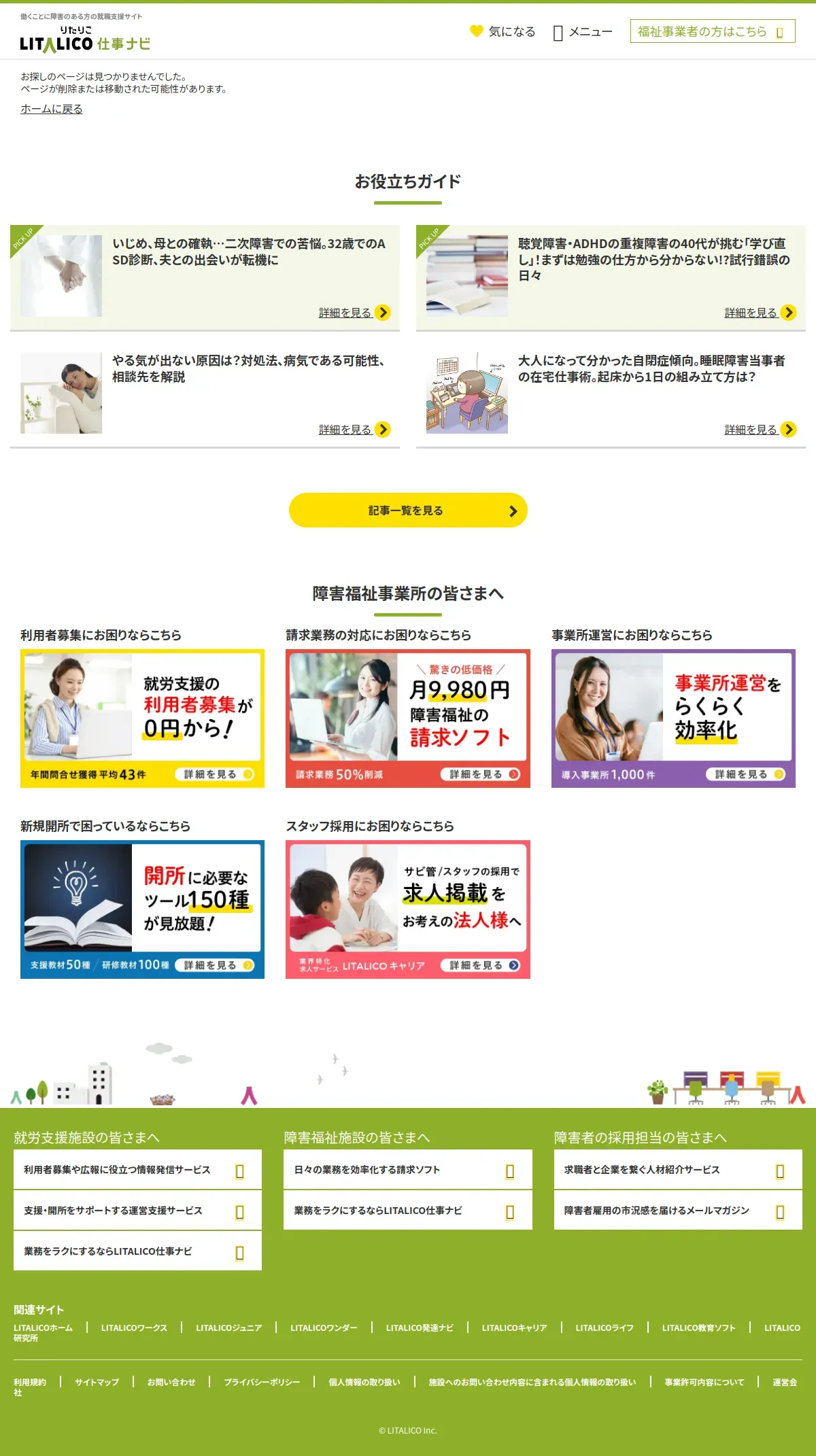Select 求職者と企業を繋ぐ人材紹介サービス row
The width and height of the screenshot is (816, 1456).
click(678, 1170)
